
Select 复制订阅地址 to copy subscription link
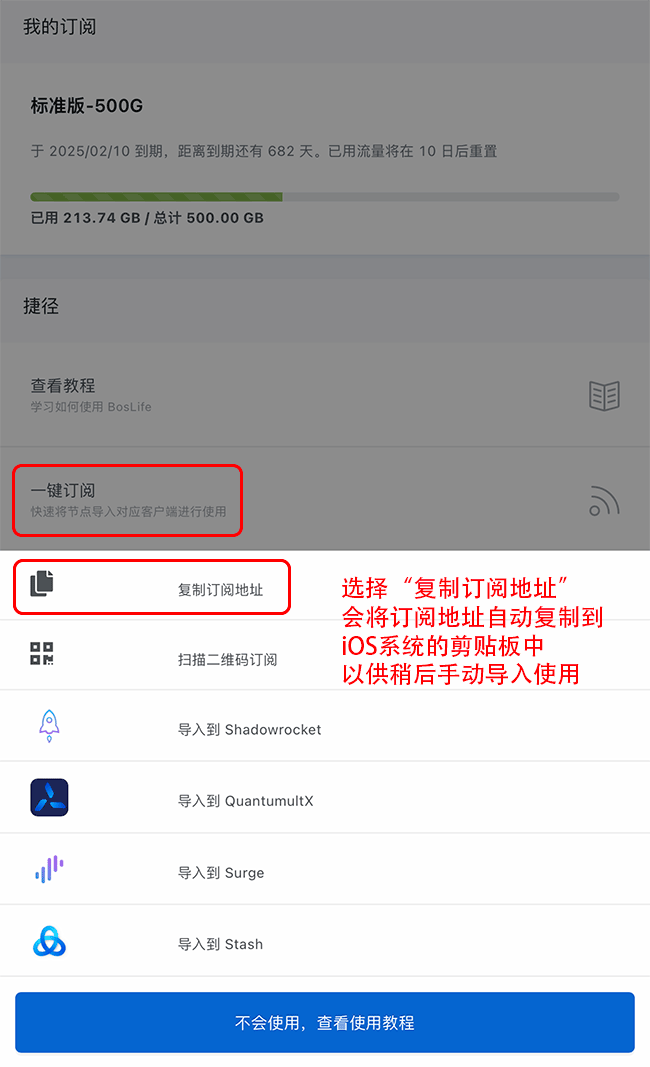point(220,589)
